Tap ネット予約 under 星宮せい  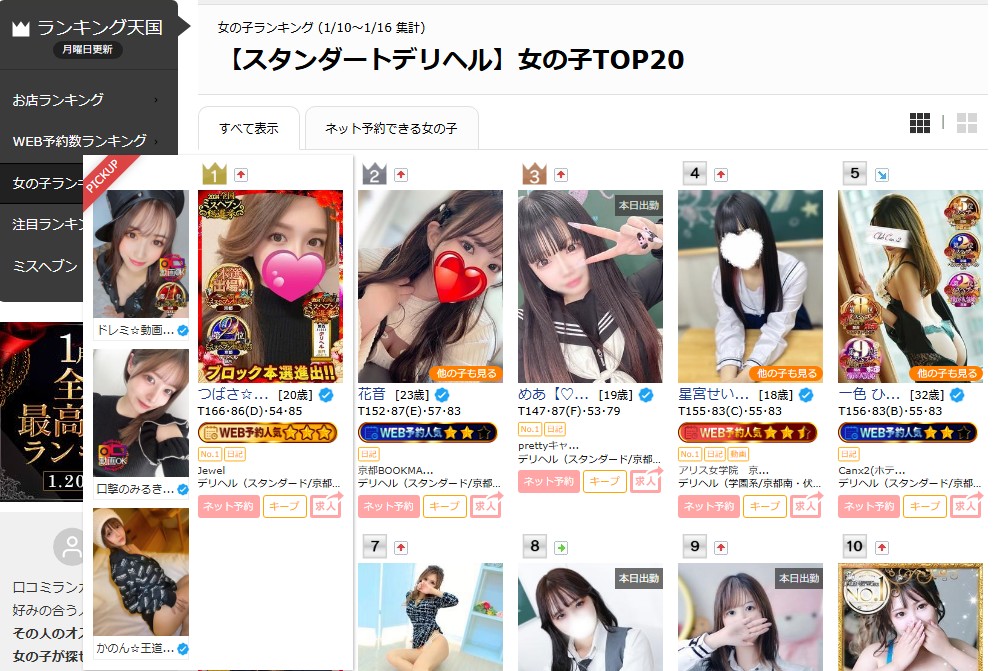[x=709, y=506]
